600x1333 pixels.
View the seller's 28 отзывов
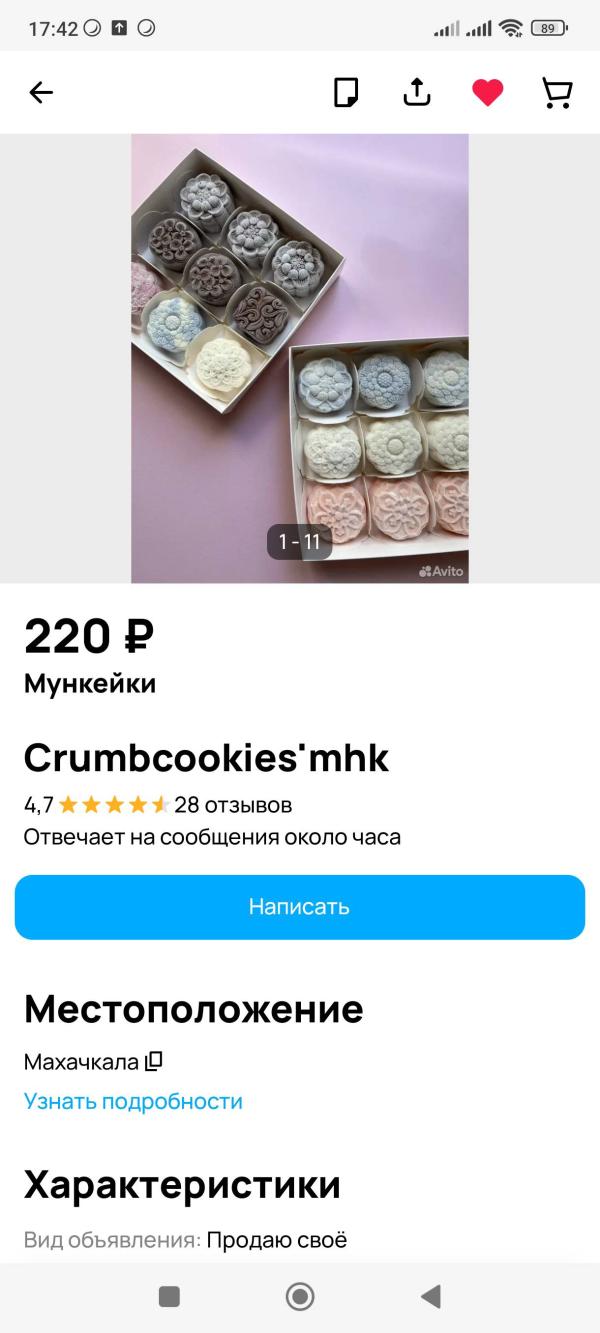pos(233,805)
